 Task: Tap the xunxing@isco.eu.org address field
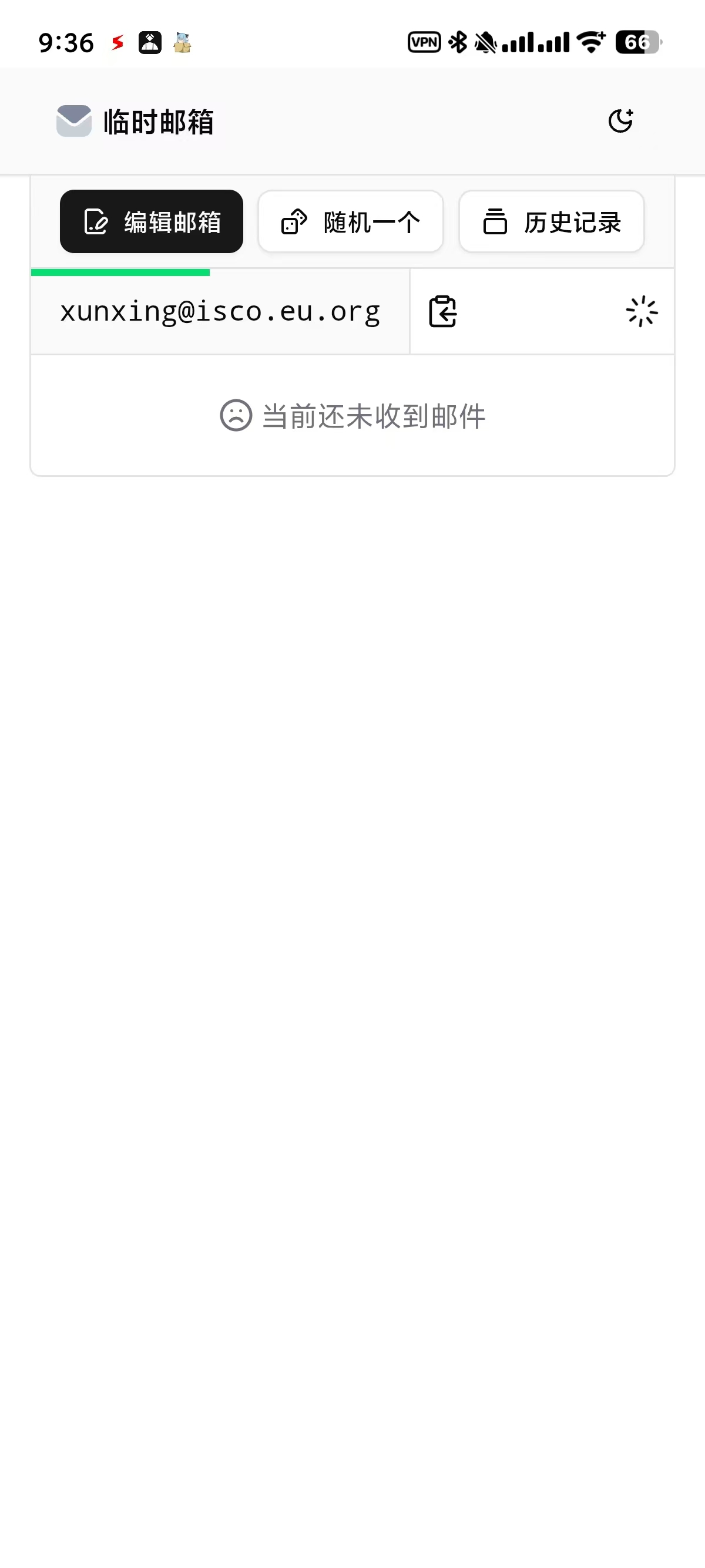[220, 312]
